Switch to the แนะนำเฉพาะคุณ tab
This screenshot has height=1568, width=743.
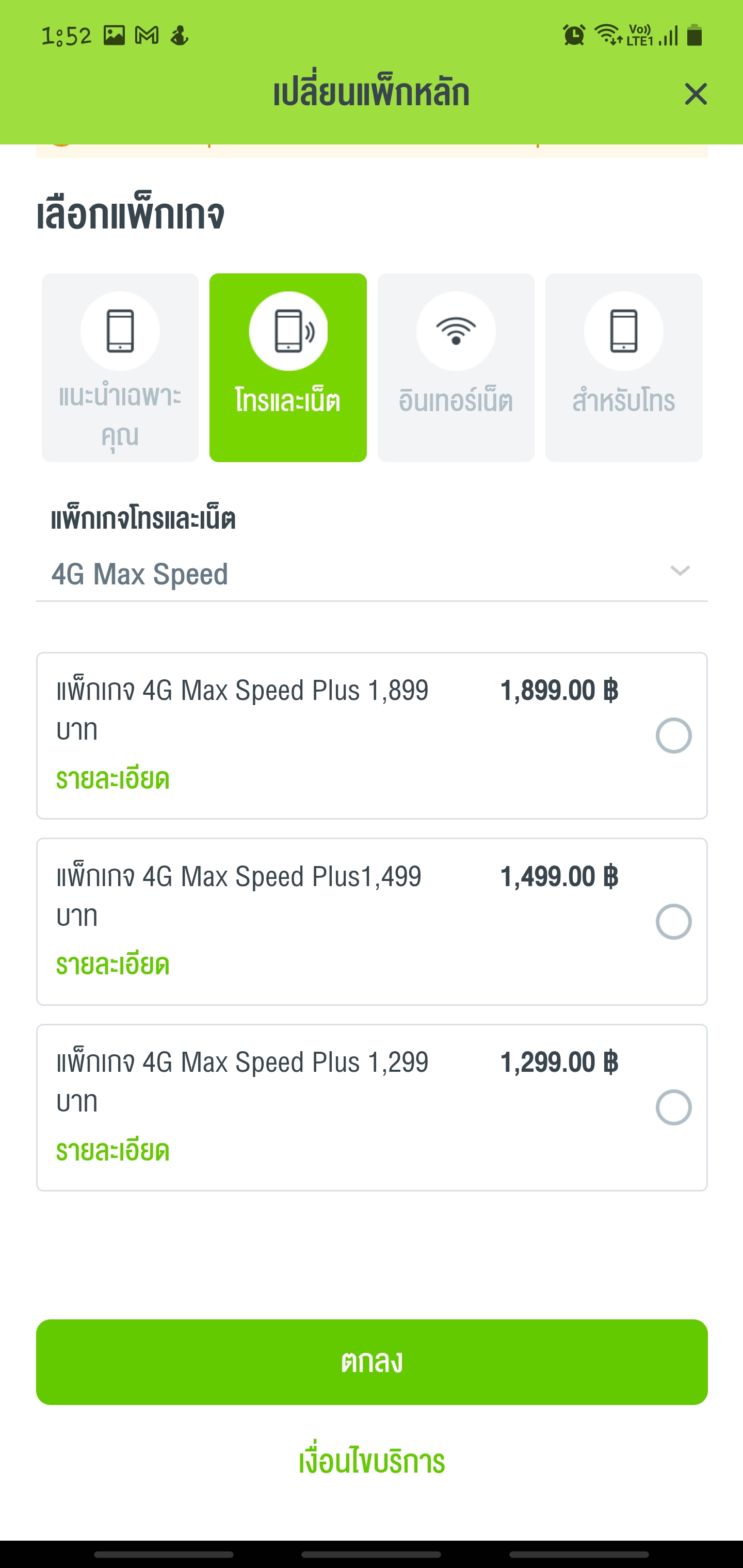(120, 368)
